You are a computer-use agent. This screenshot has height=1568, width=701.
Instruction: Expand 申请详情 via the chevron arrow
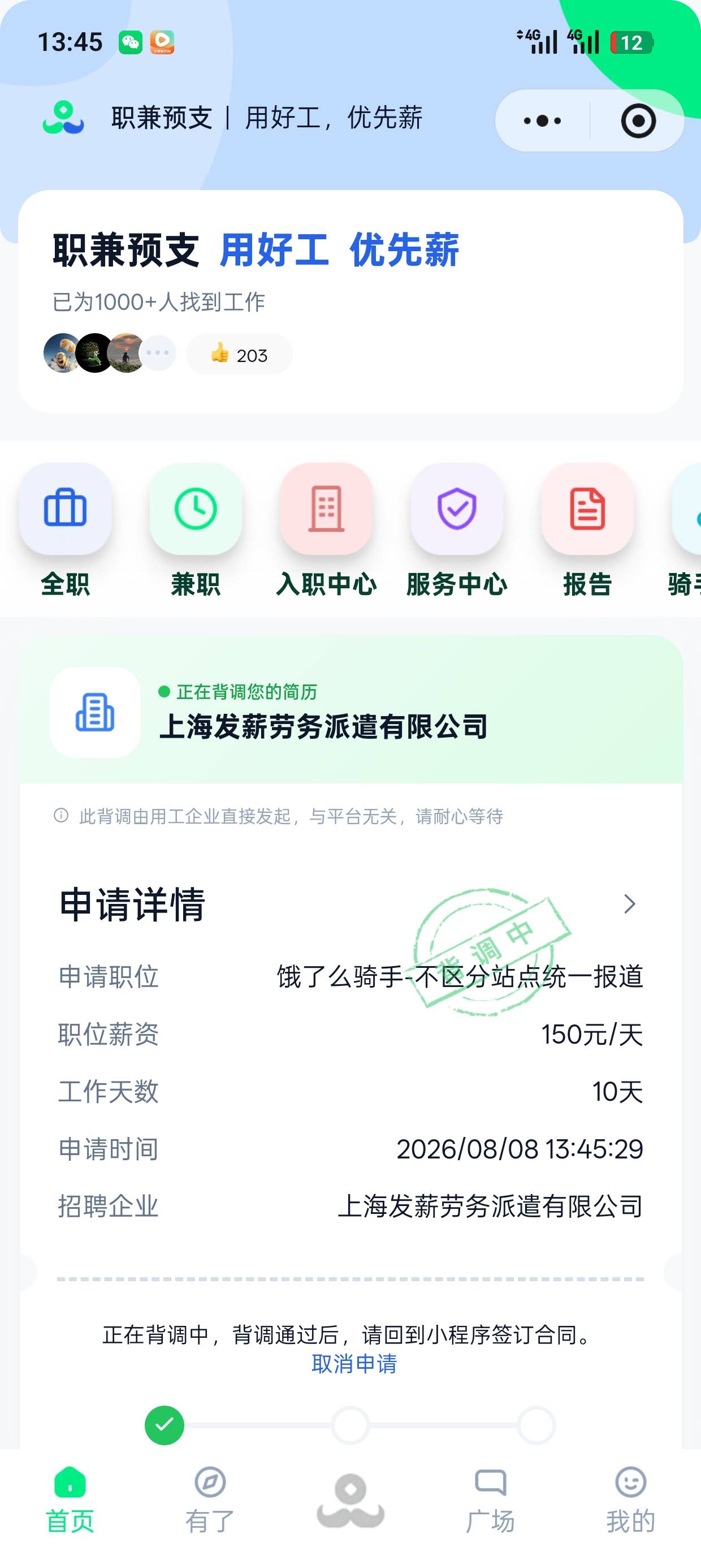pos(630,904)
